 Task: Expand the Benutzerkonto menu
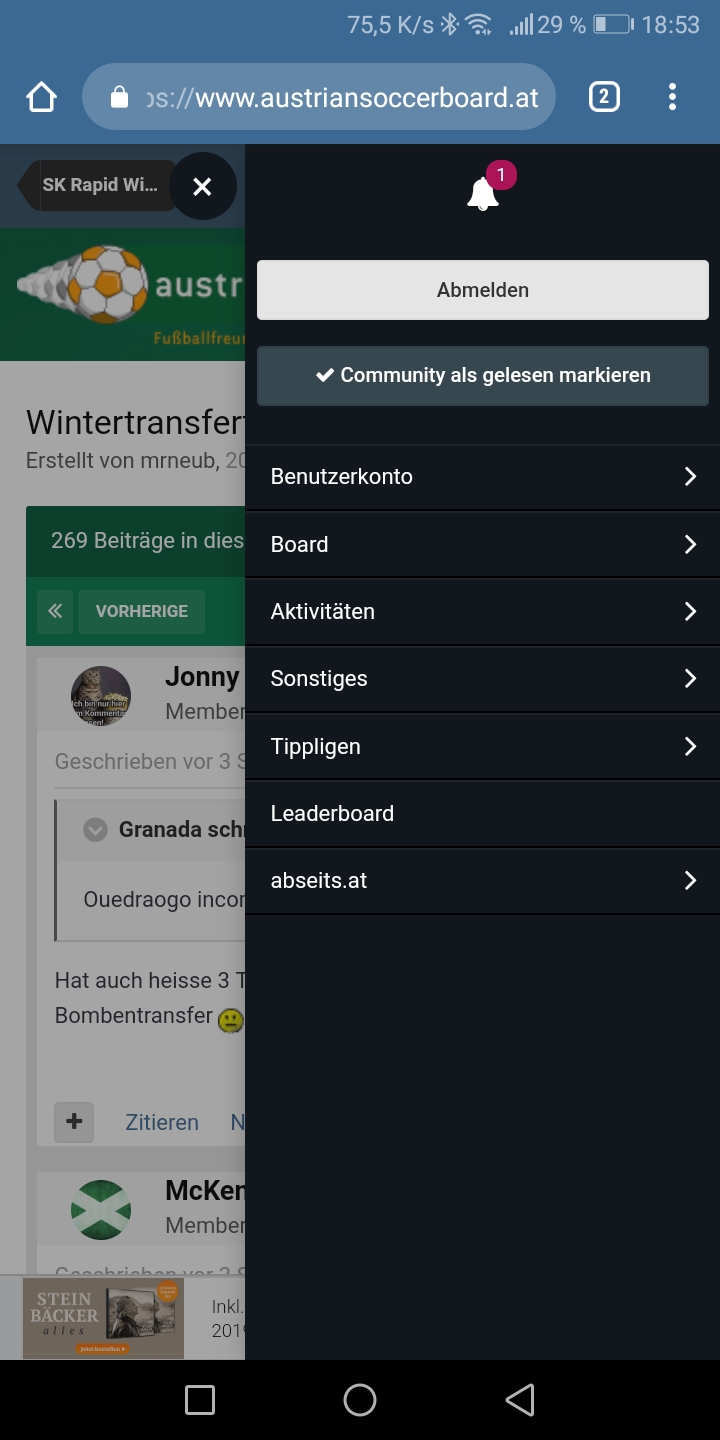tap(483, 477)
